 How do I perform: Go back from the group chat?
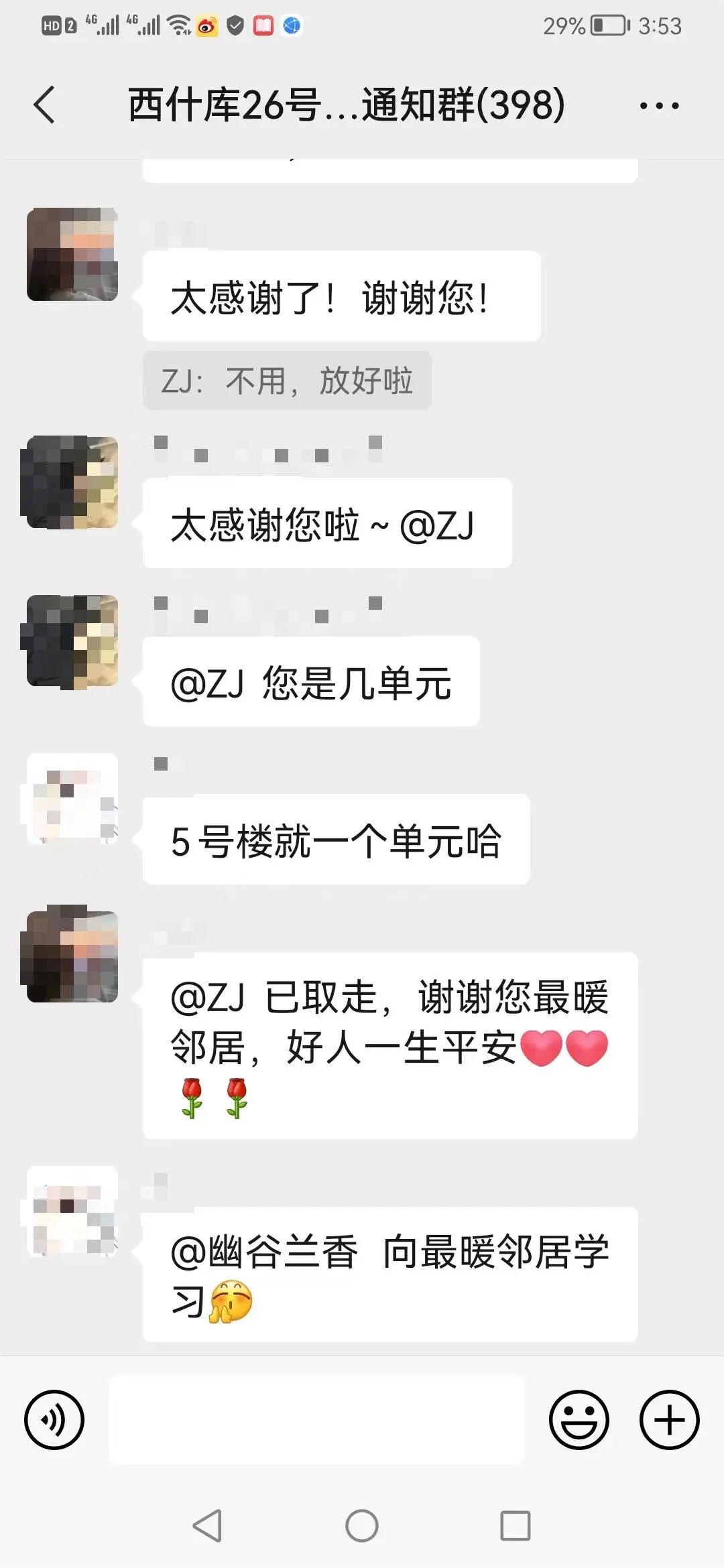click(44, 105)
